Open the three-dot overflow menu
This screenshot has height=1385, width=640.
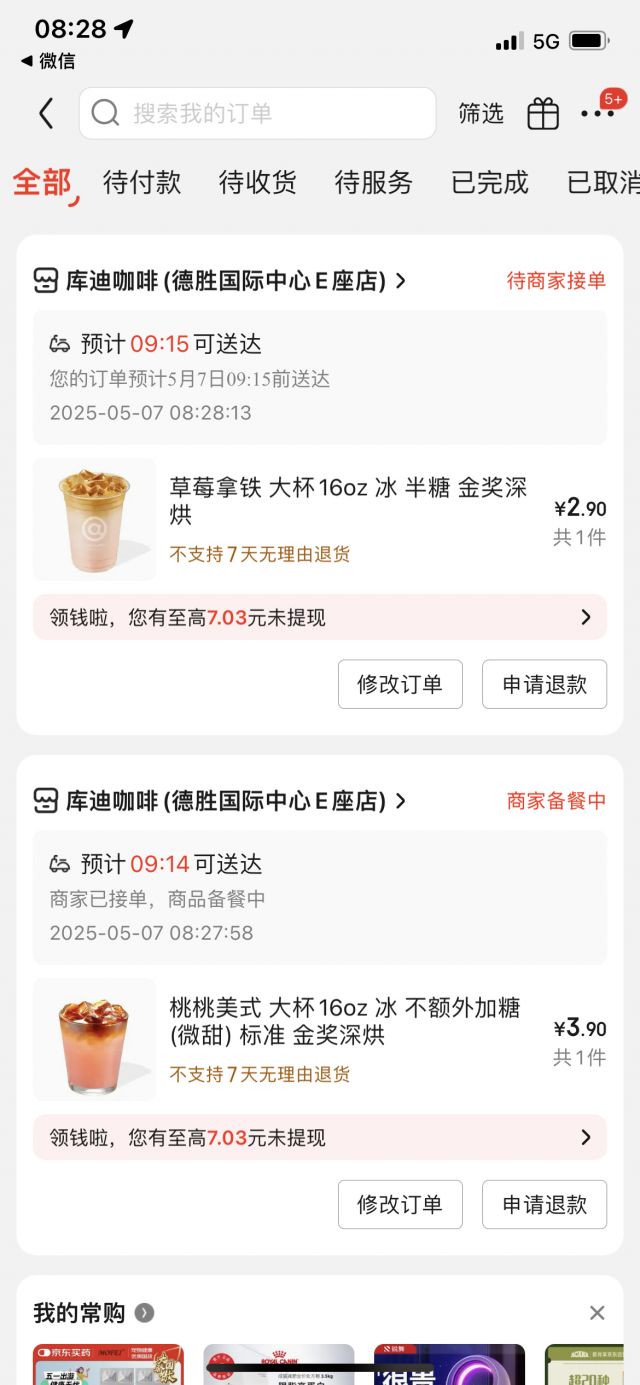click(x=598, y=113)
